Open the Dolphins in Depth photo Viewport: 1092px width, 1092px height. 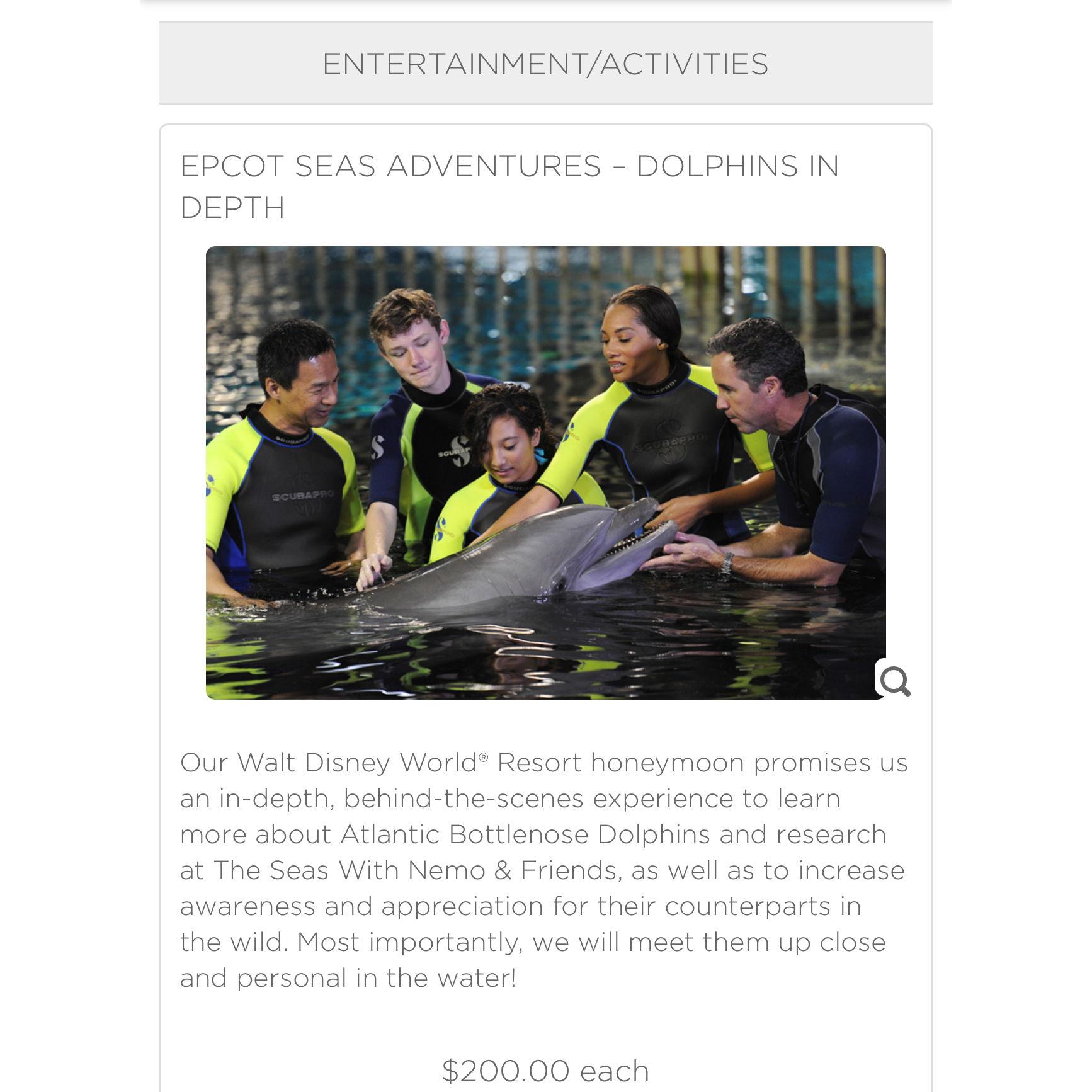pyautogui.click(x=545, y=472)
